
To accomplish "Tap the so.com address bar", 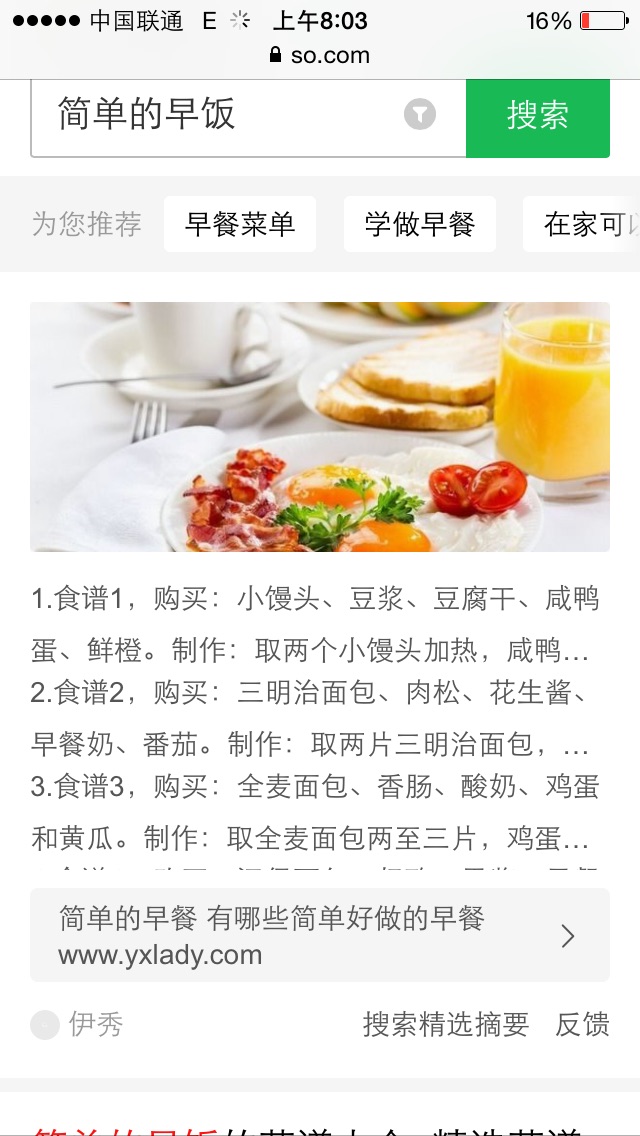I will [320, 55].
